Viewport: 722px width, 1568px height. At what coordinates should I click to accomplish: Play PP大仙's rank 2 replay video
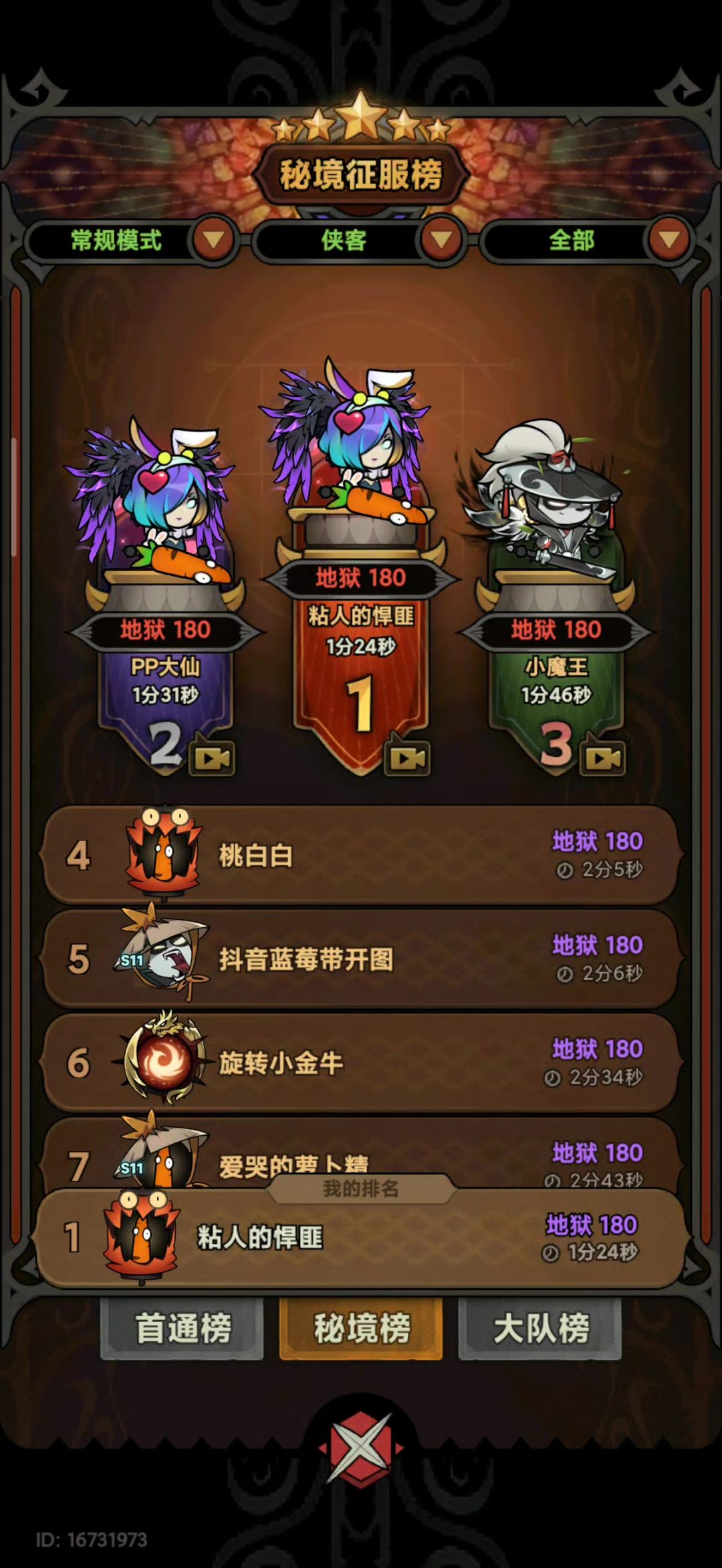(x=212, y=758)
